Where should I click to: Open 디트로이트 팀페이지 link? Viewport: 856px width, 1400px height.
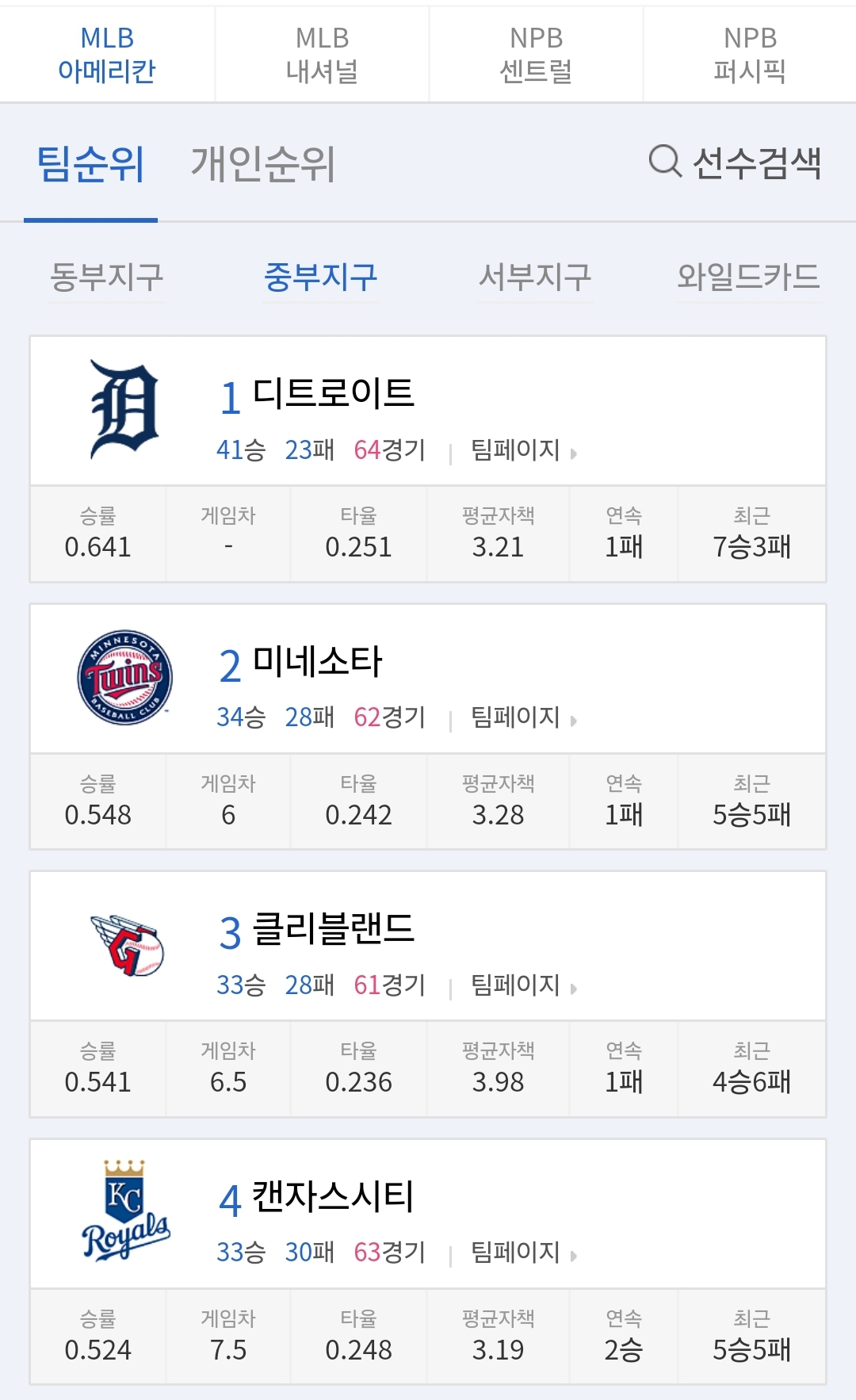pos(524,450)
